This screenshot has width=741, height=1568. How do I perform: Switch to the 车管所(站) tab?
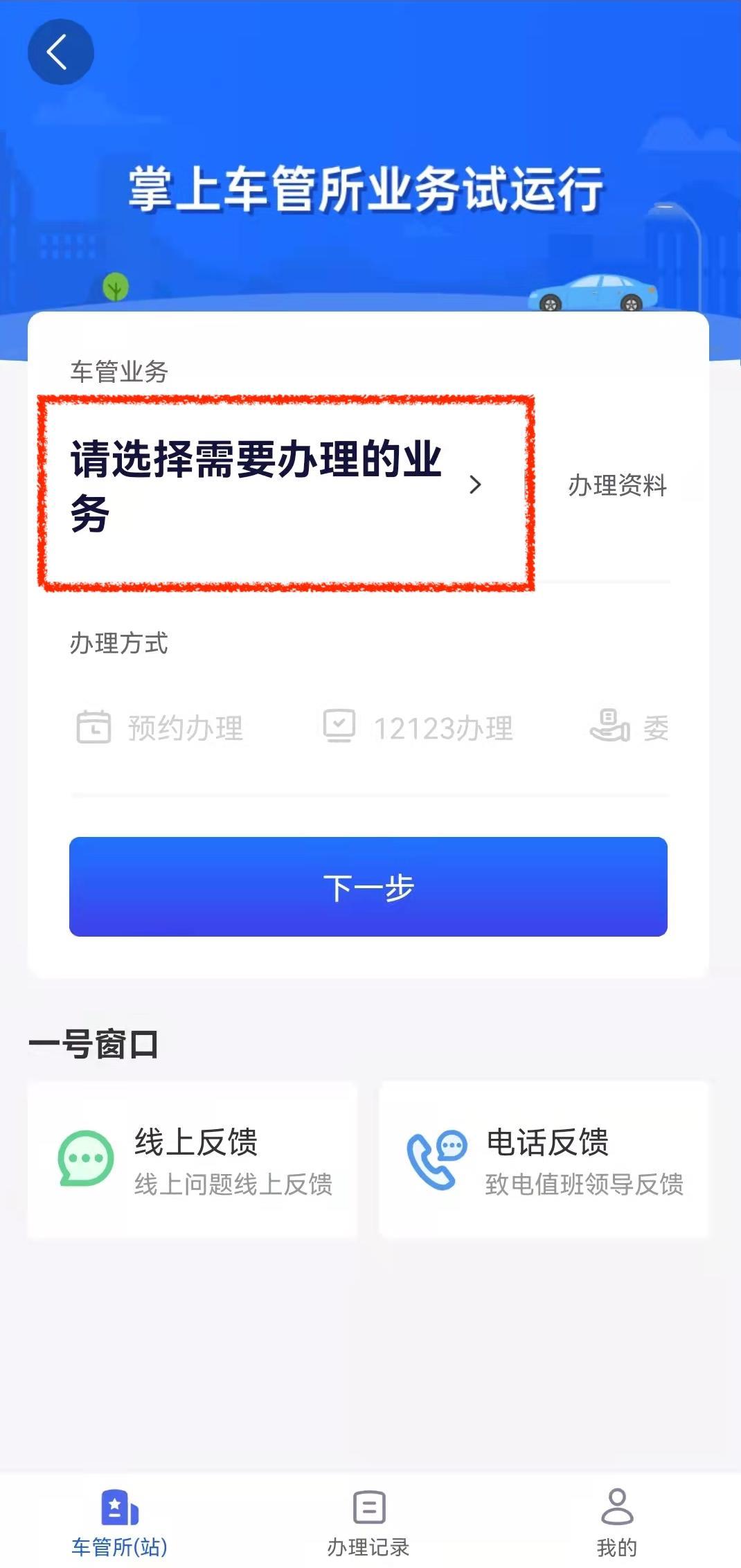[120, 1522]
